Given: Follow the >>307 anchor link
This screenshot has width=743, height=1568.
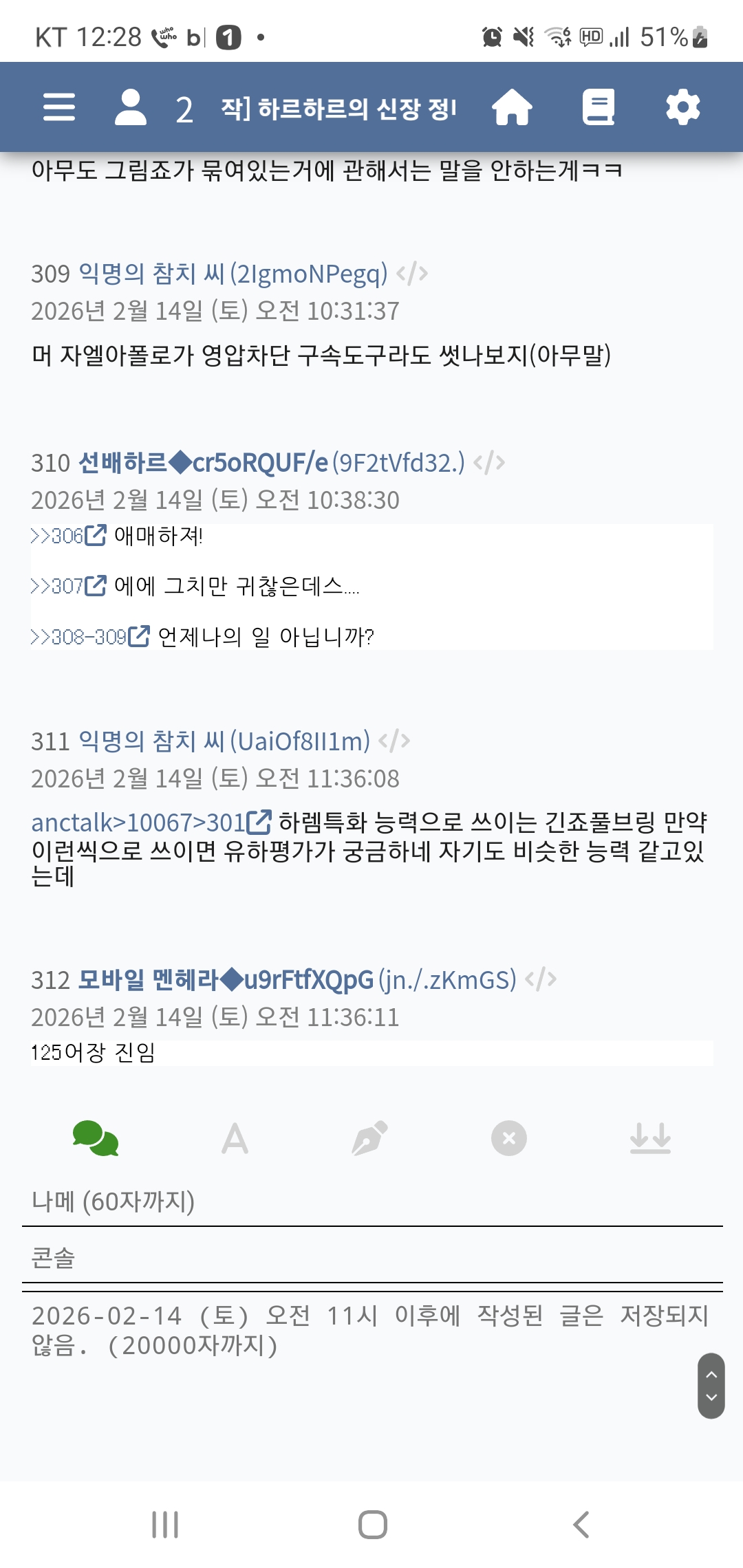Looking at the screenshot, I should click(68, 586).
